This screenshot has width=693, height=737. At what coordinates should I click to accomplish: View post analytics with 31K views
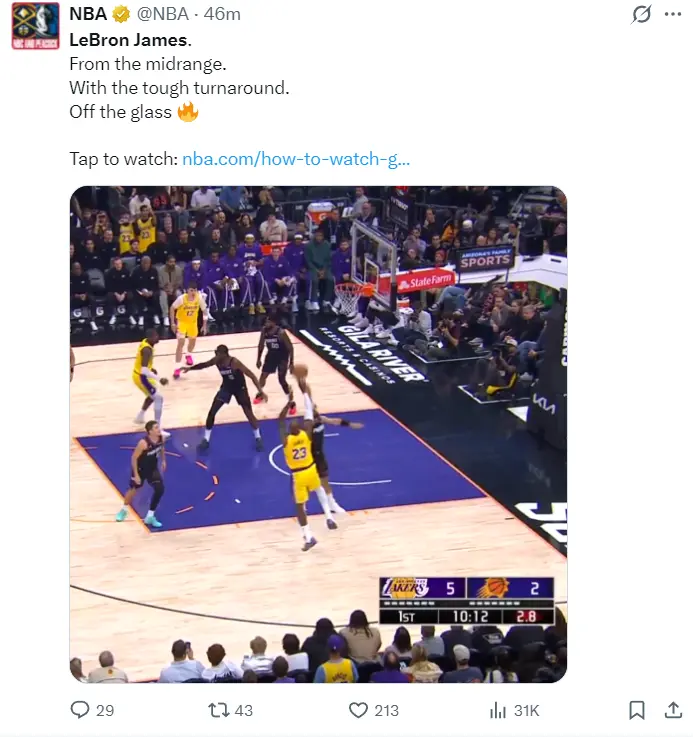tap(498, 710)
